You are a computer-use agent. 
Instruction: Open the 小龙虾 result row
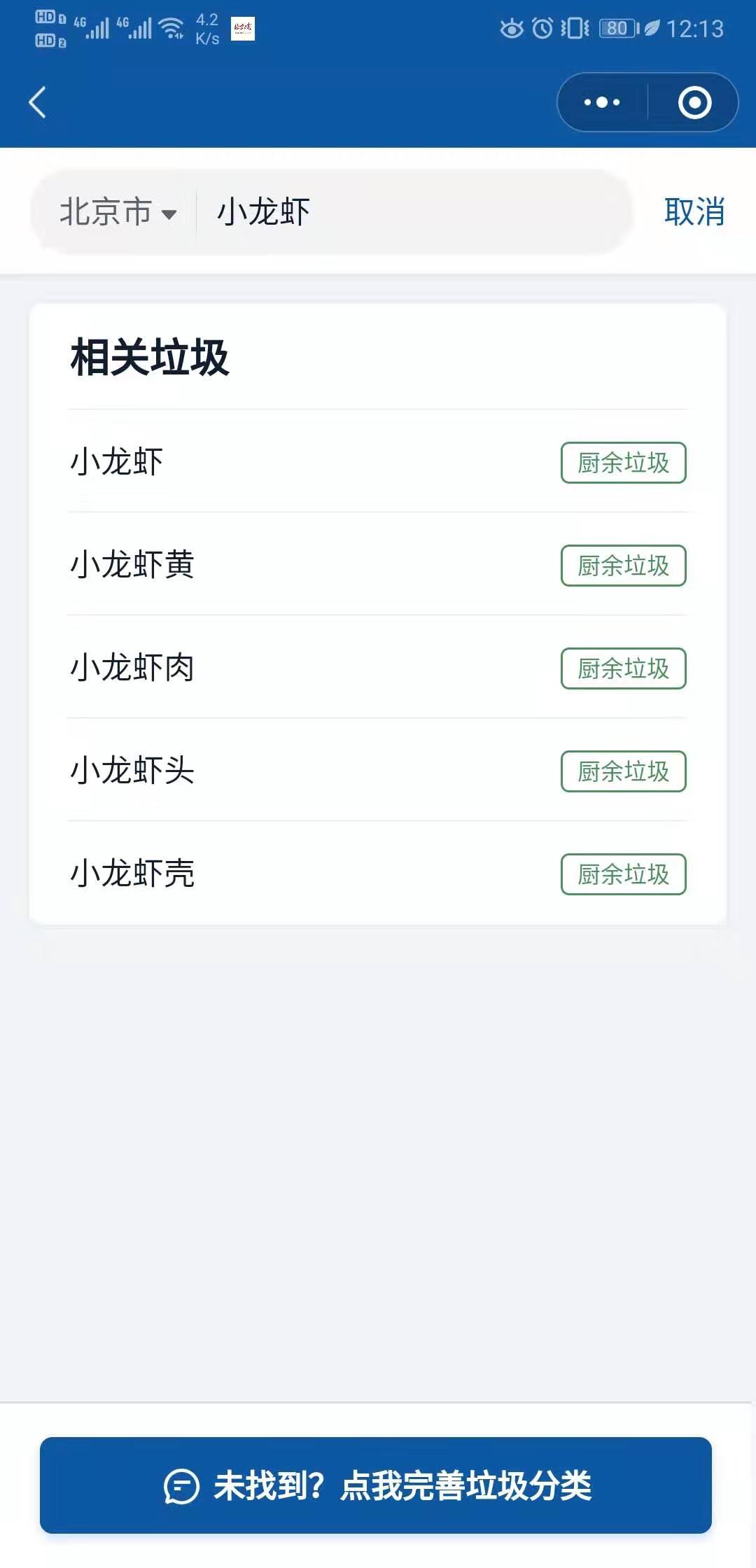point(378,462)
